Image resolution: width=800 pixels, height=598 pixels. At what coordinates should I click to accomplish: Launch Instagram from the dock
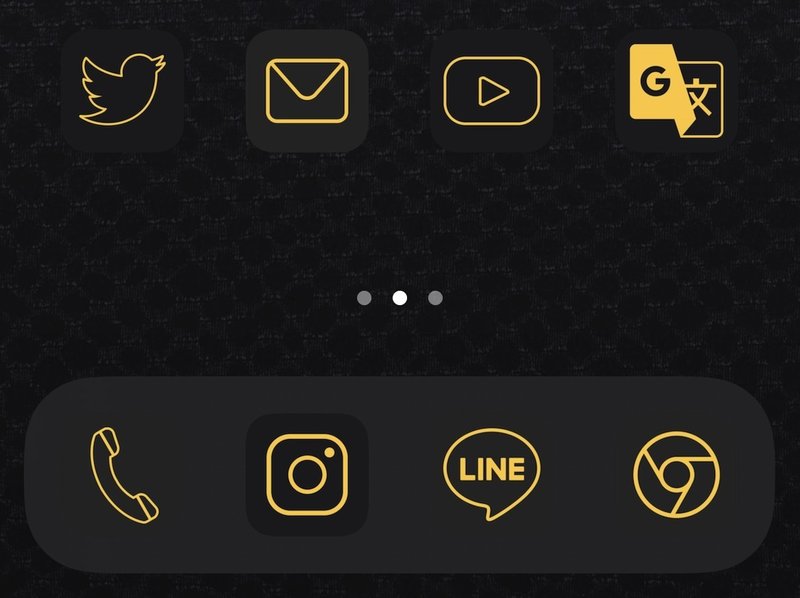pos(307,474)
